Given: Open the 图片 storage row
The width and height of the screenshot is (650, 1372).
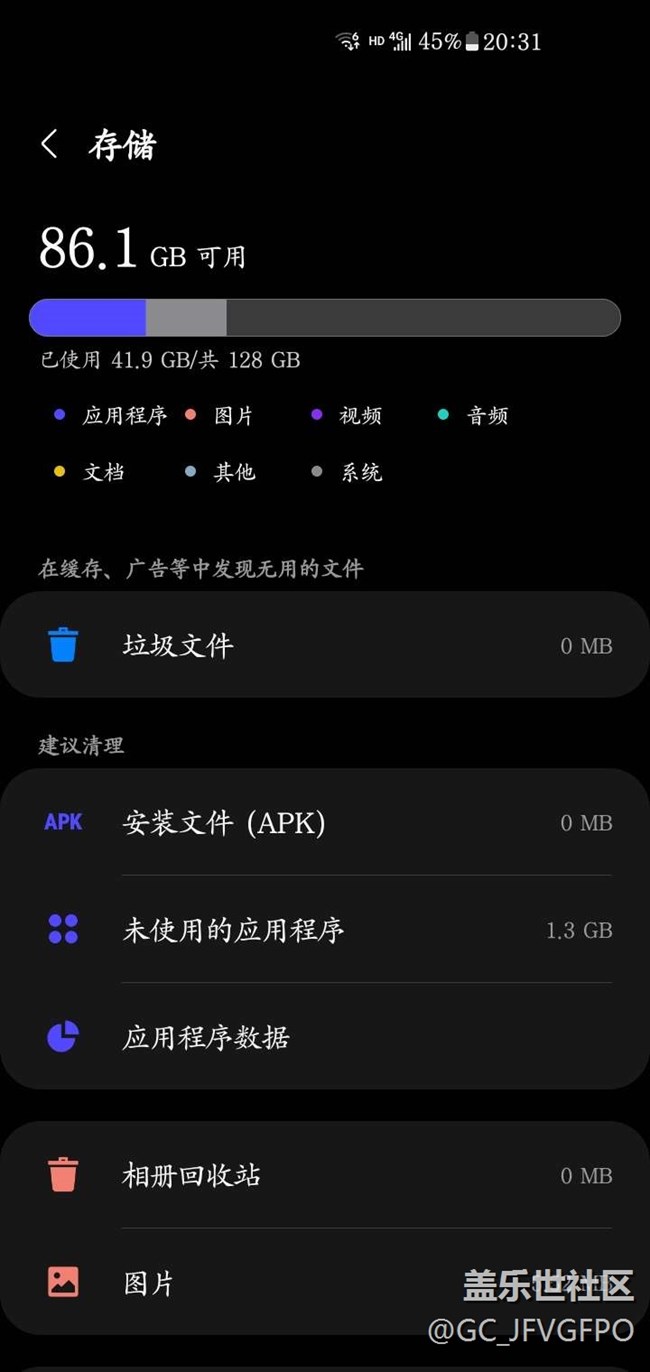Looking at the screenshot, I should [250, 1282].
